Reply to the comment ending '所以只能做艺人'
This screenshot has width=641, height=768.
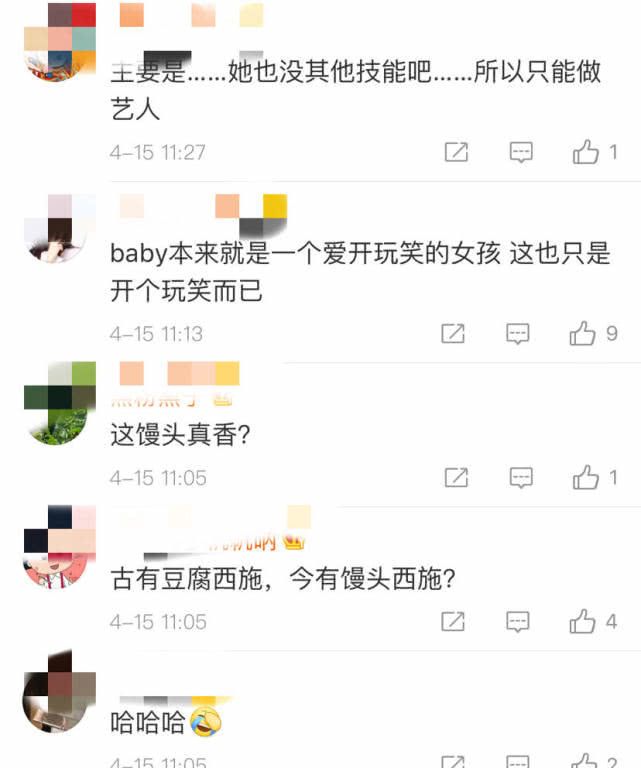pyautogui.click(x=520, y=152)
